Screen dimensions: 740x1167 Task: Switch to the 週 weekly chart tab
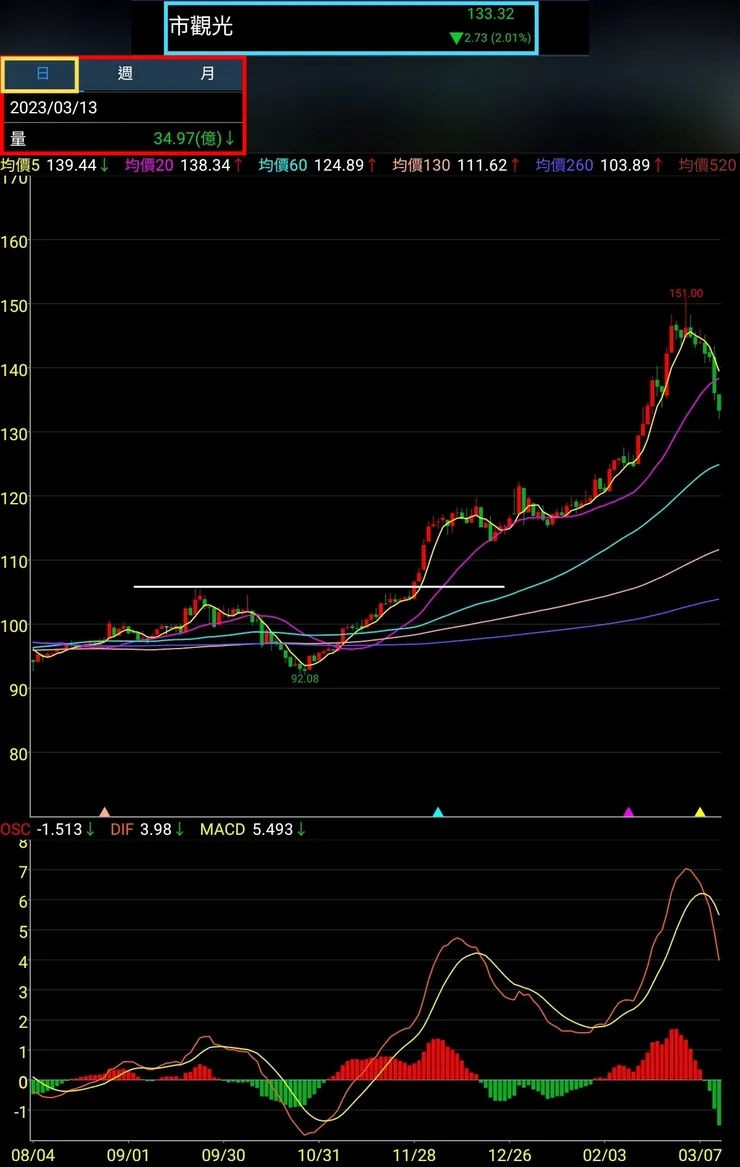coord(125,74)
